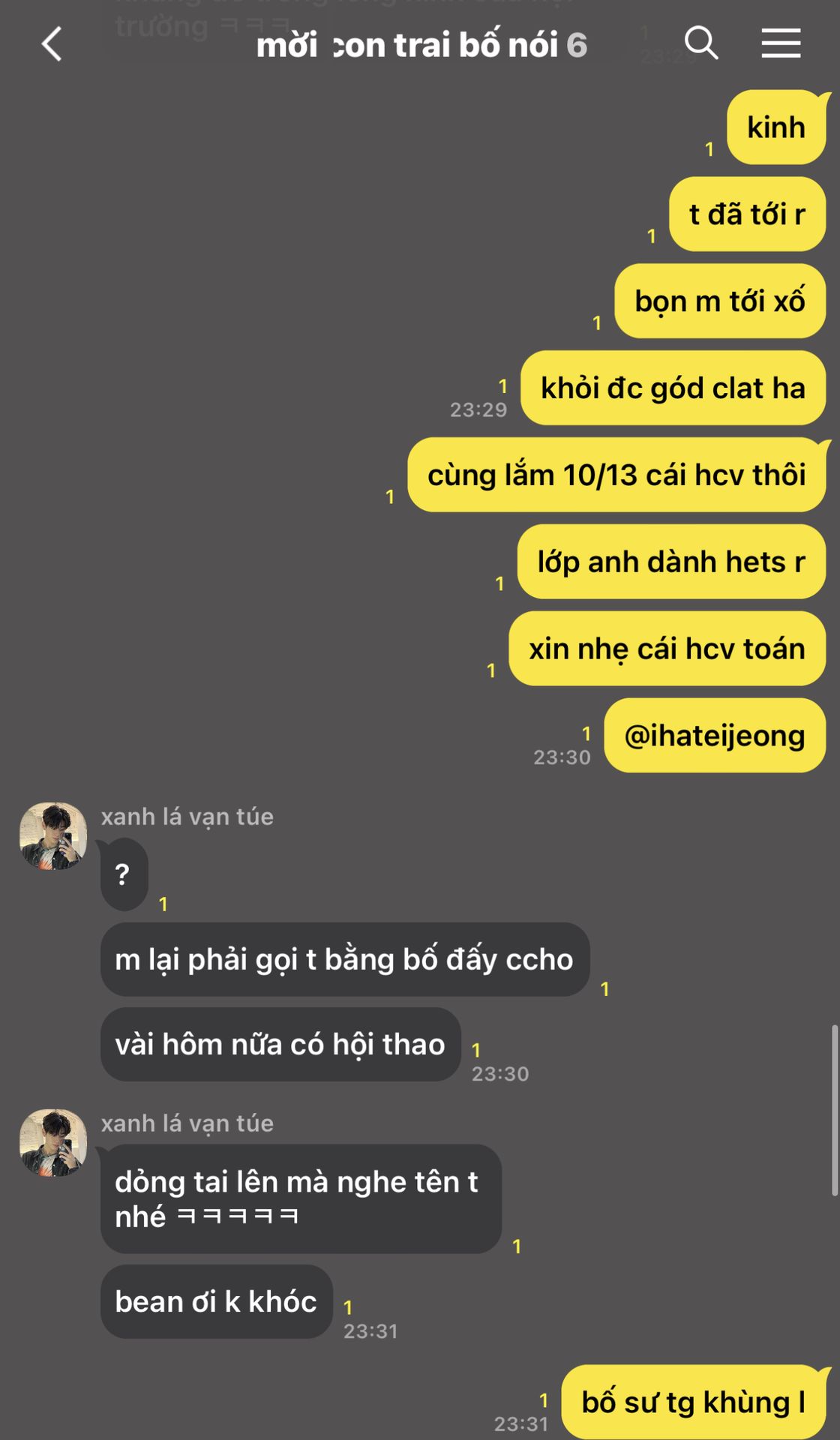Open the chat room menu
The width and height of the screenshot is (840, 1440).
pos(781,43)
